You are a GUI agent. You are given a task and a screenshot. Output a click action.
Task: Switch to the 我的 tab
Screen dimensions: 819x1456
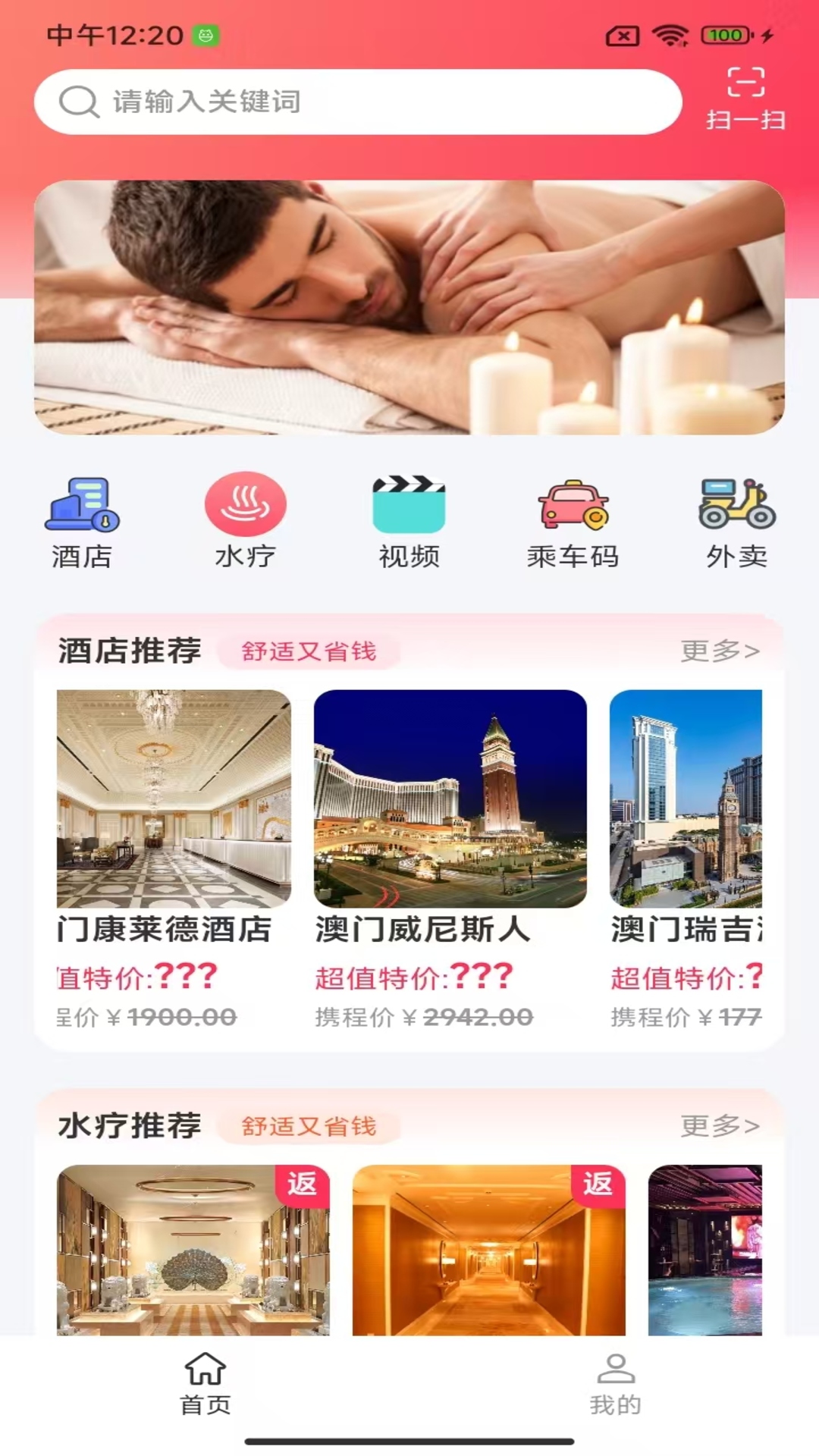click(615, 1384)
